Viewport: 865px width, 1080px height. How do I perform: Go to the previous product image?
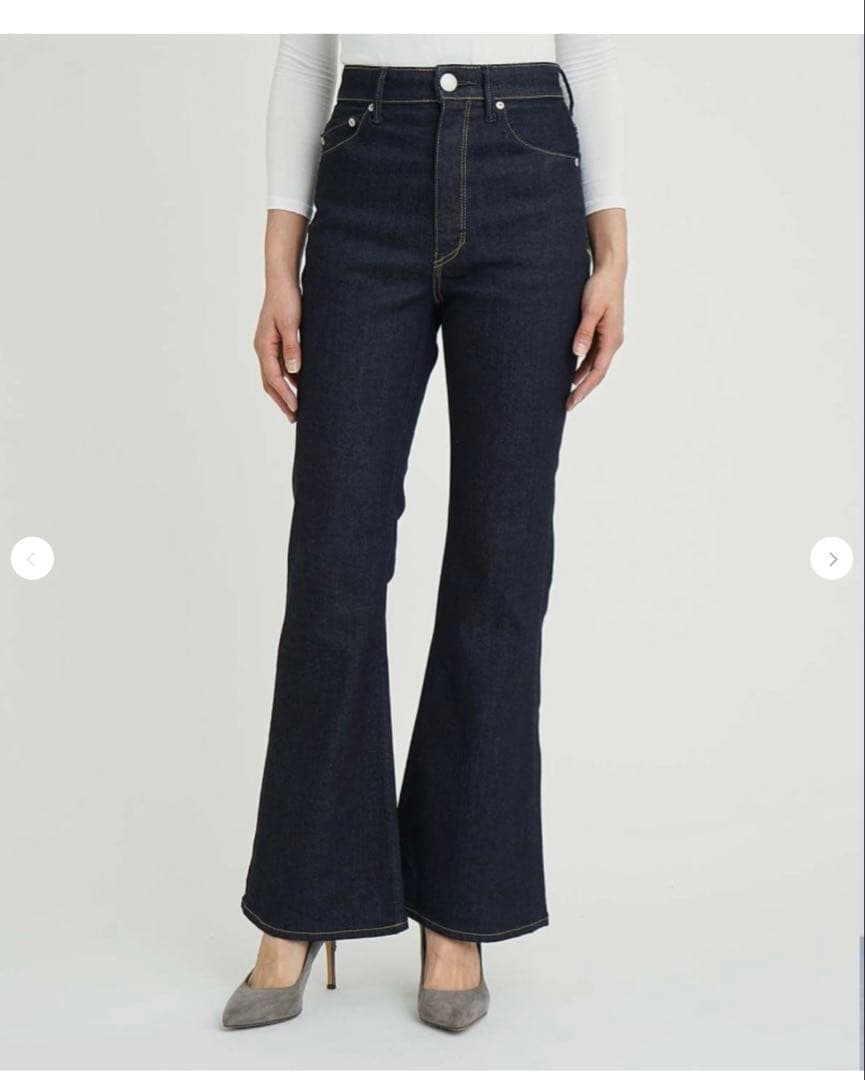point(32,558)
